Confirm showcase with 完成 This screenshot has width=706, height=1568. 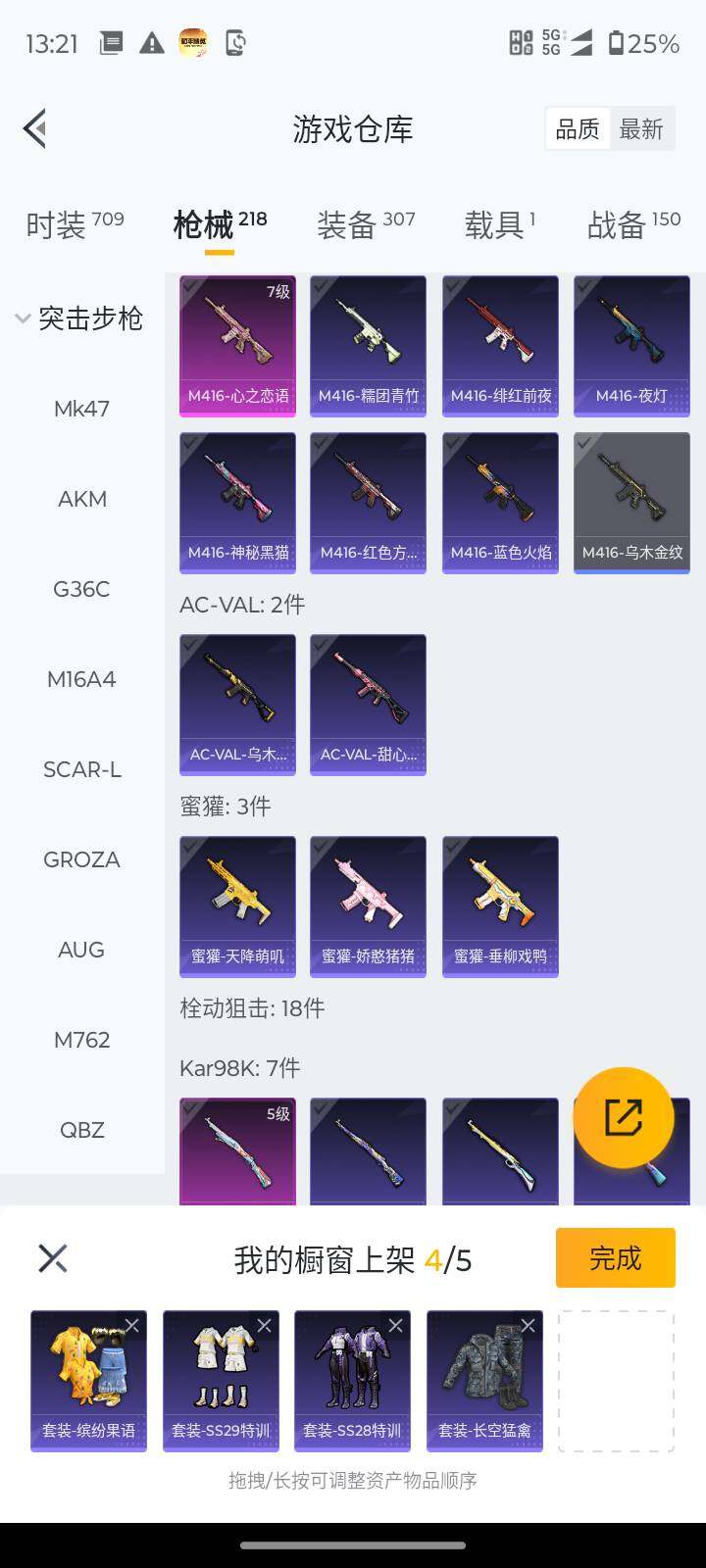pos(615,1257)
